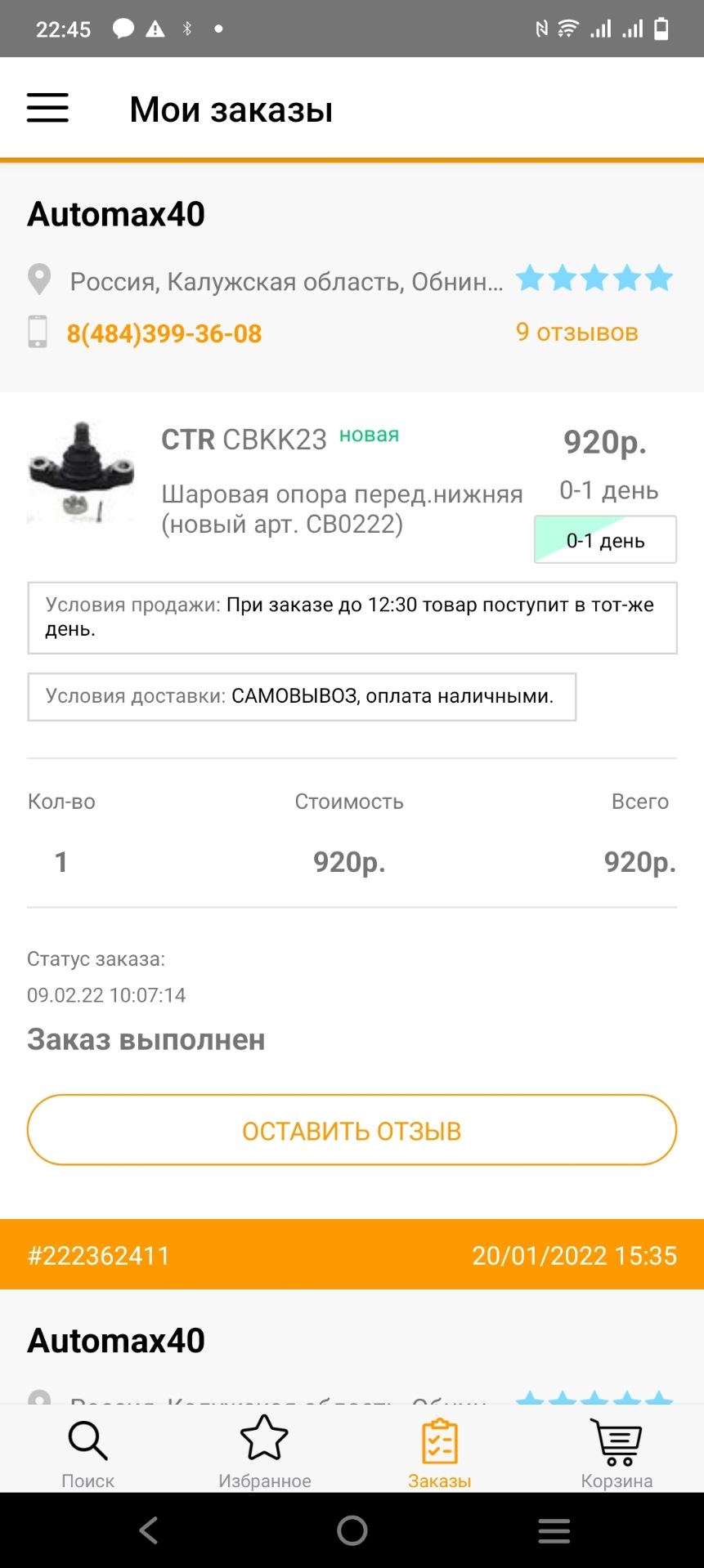Viewport: 704px width, 1568px height.
Task: Open the Корзина shopping cart icon
Action: click(615, 1438)
